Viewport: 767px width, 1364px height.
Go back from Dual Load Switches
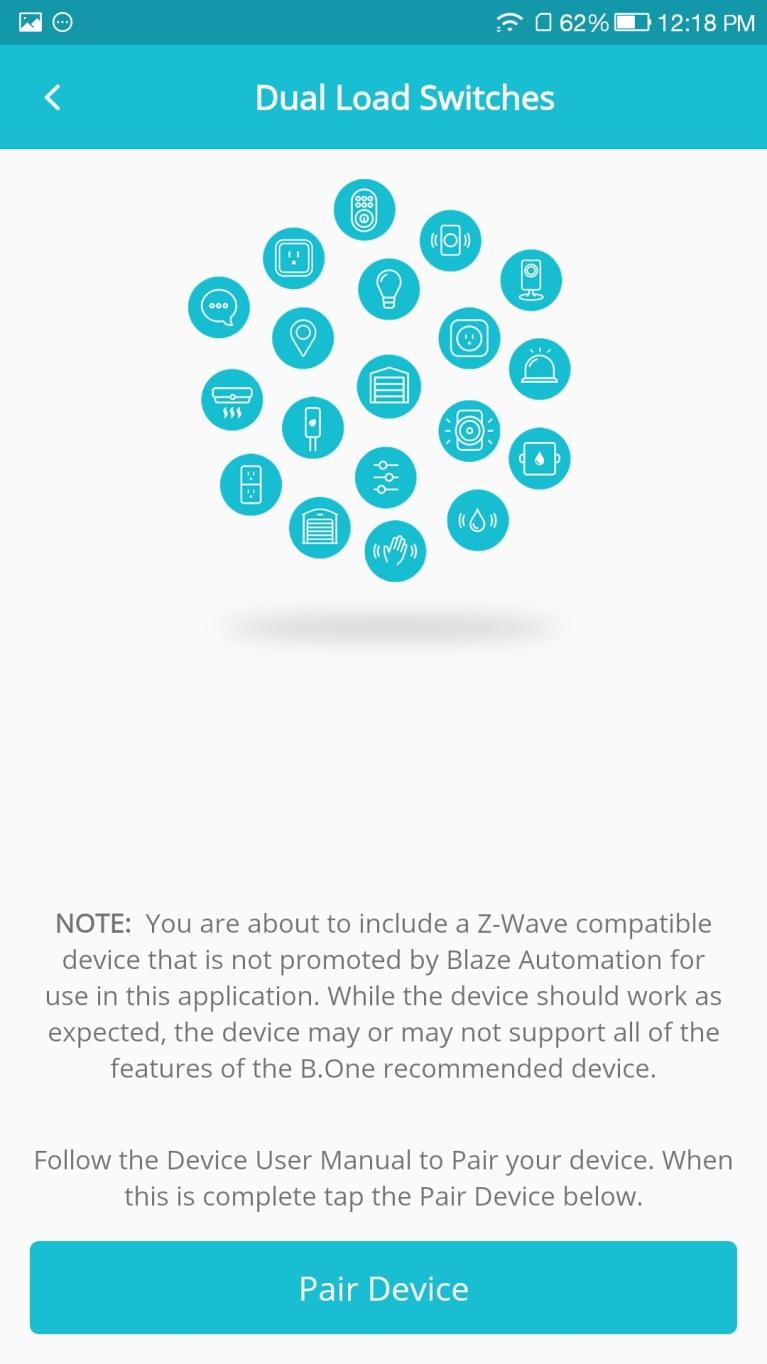coord(53,98)
